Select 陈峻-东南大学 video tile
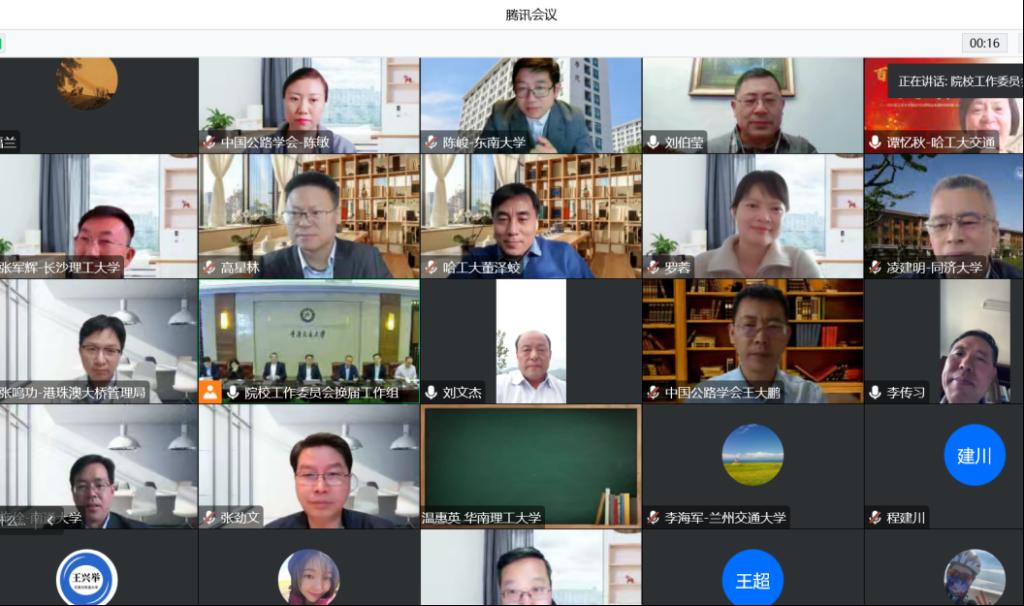The height and width of the screenshot is (606, 1024). pyautogui.click(x=531, y=104)
